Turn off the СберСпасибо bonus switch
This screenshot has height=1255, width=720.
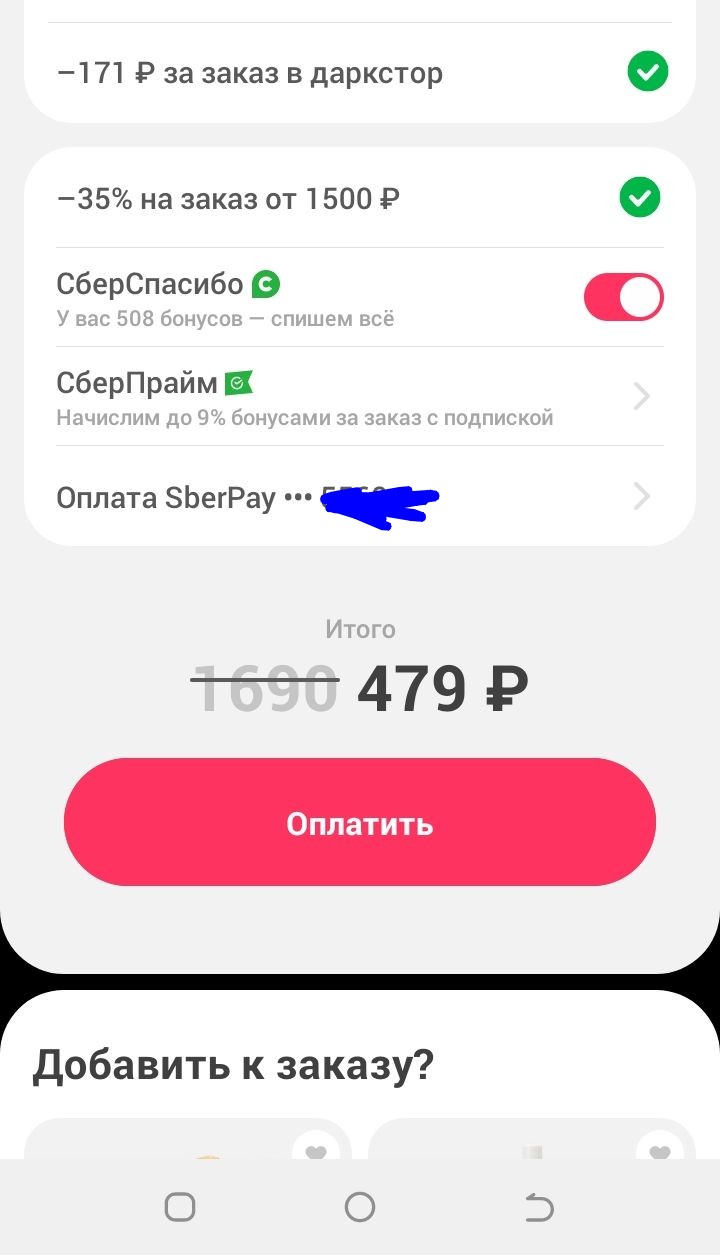tap(623, 297)
